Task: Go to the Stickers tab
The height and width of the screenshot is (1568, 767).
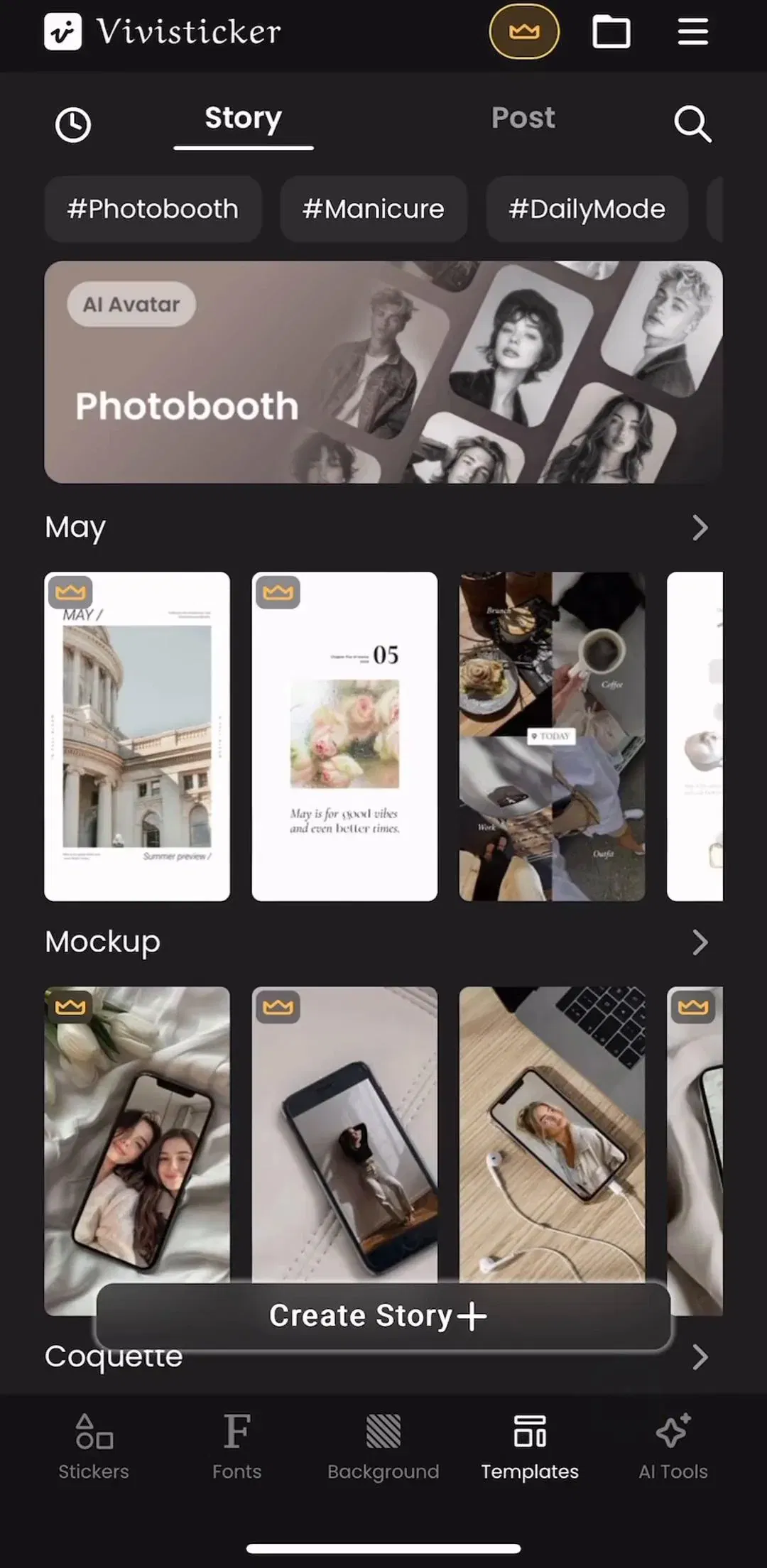Action: [x=94, y=1447]
